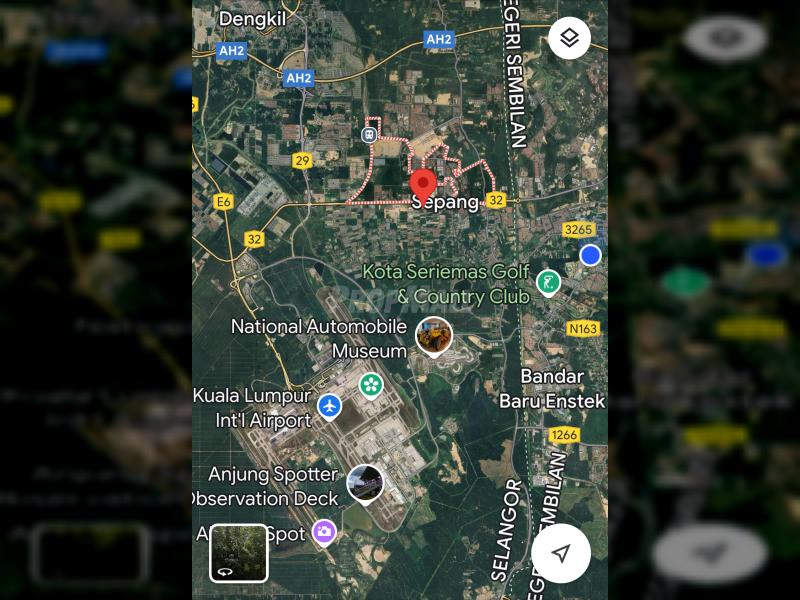This screenshot has height=600, width=800.
Task: Open the map layers selector
Action: tap(569, 38)
